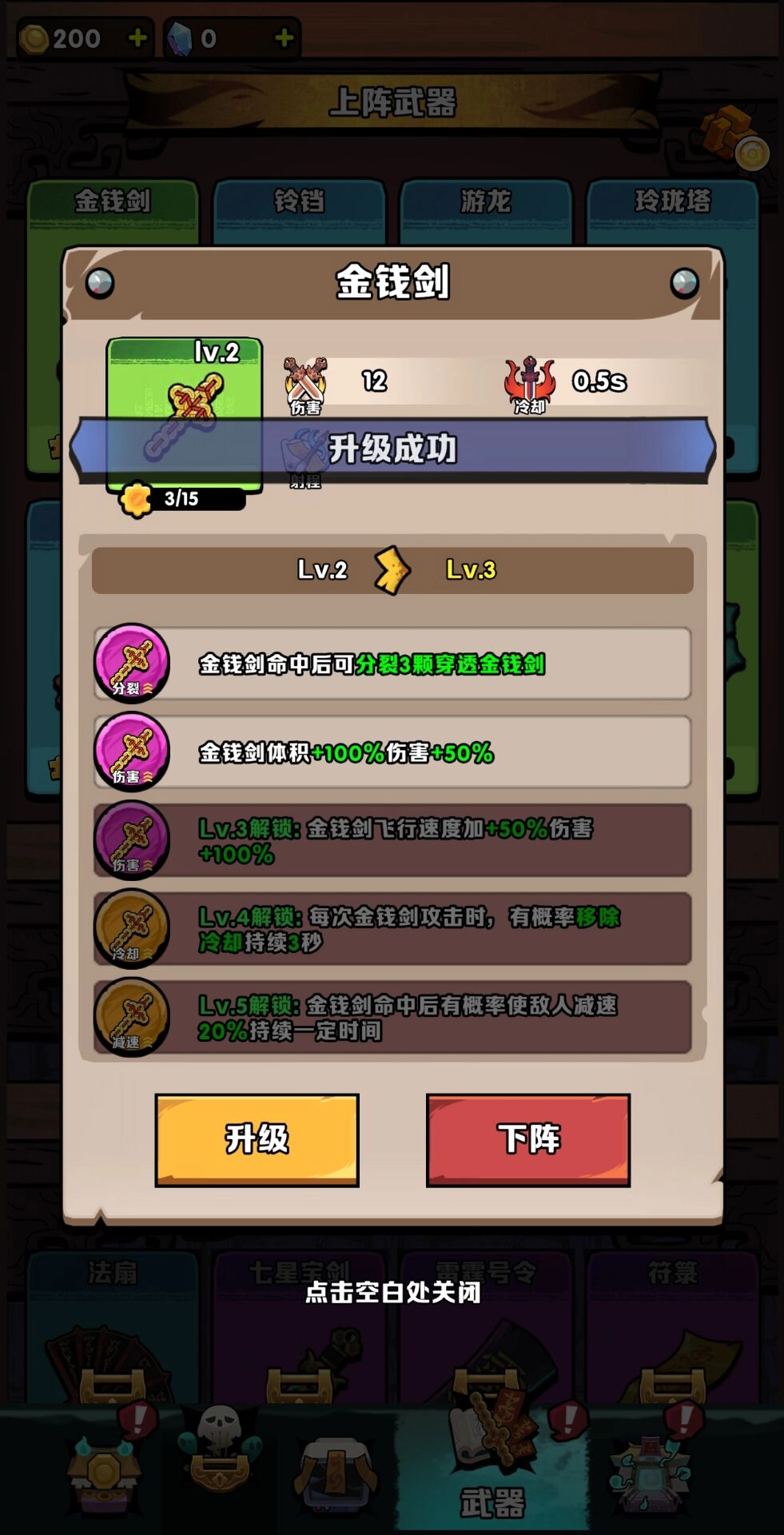Tap the plus next to gold coins
The width and height of the screenshot is (784, 1535).
pos(137,38)
